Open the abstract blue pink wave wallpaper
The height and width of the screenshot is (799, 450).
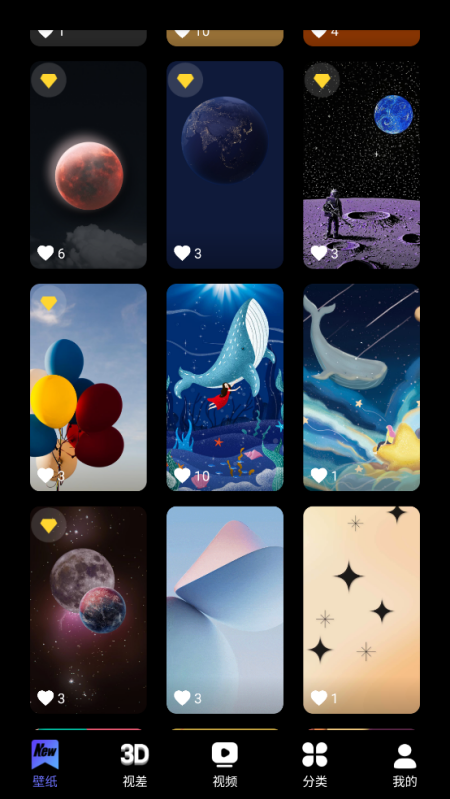tap(225, 610)
